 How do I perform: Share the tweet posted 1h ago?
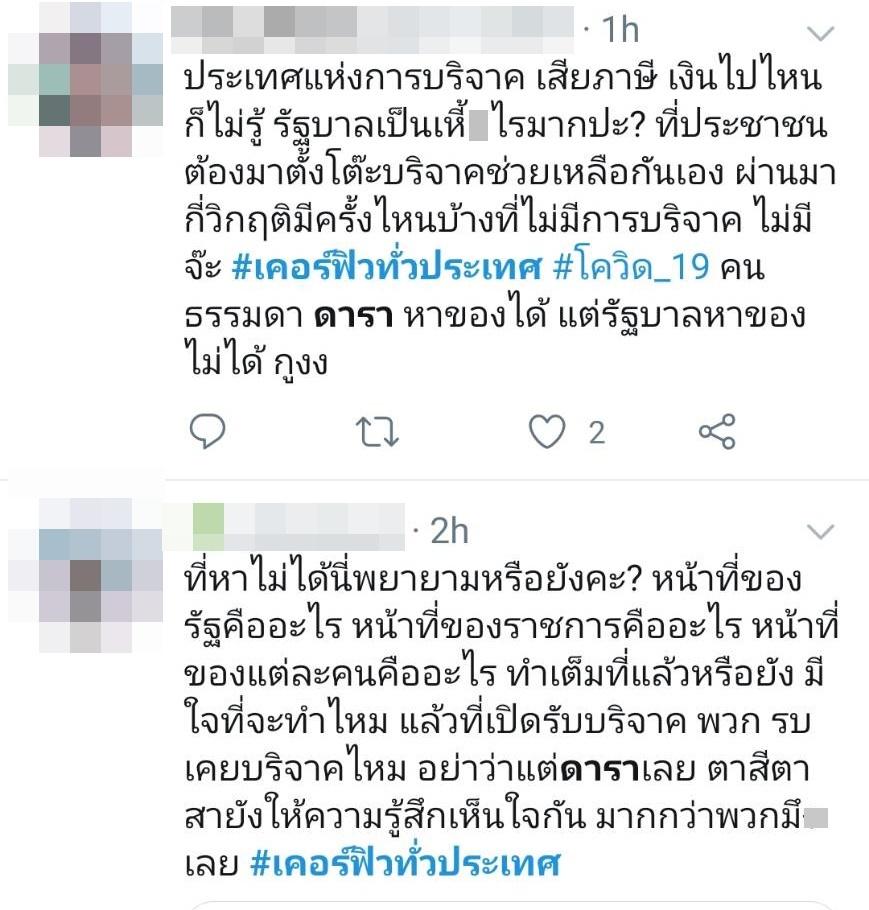pos(717,431)
